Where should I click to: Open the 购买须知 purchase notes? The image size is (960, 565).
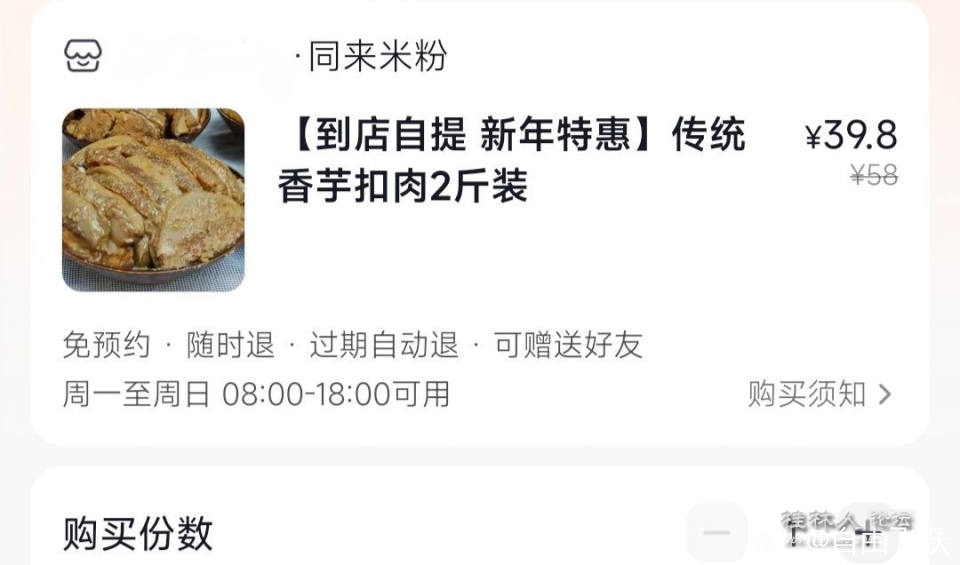[x=818, y=394]
